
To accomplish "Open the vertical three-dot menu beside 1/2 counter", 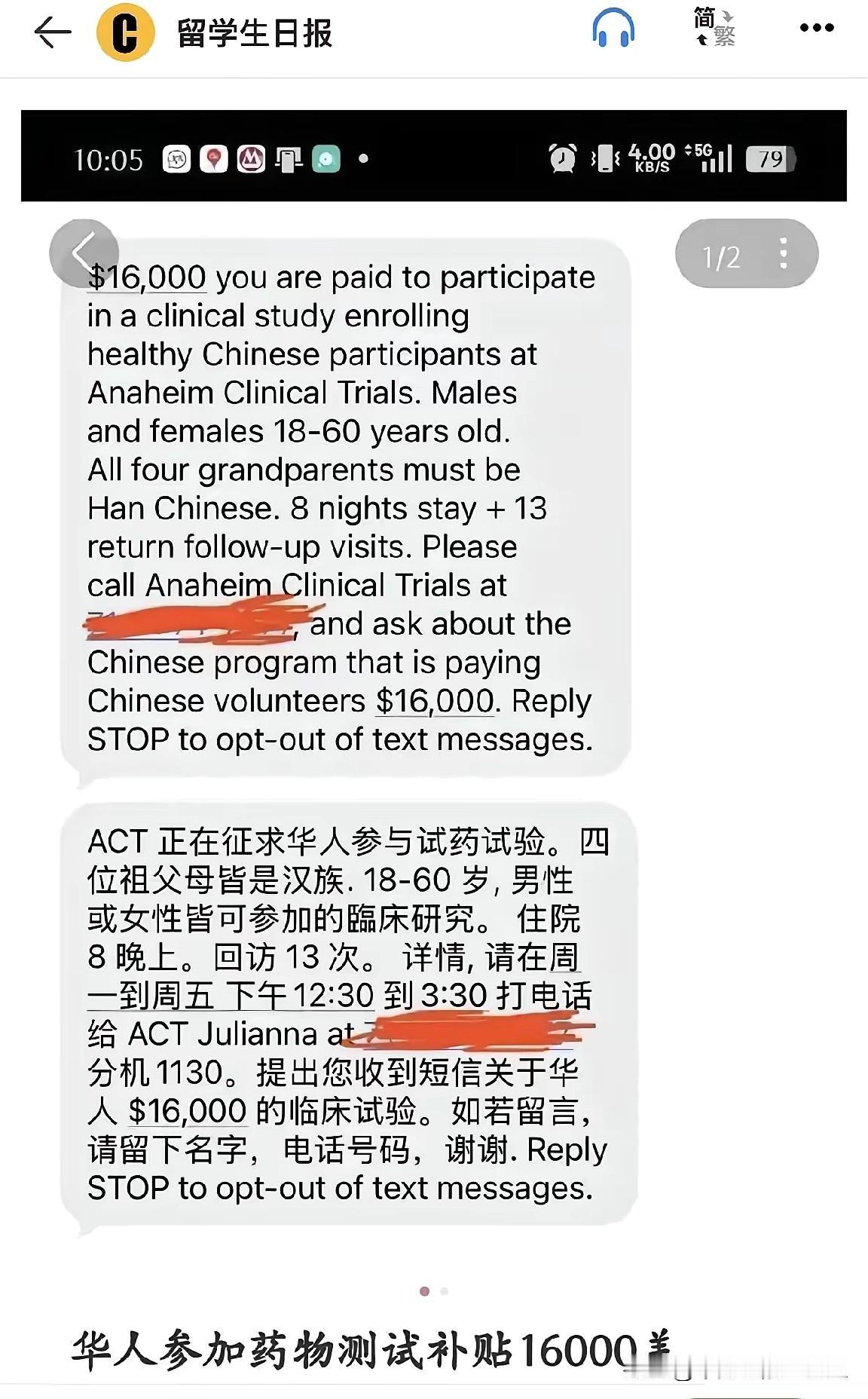I will coord(785,253).
